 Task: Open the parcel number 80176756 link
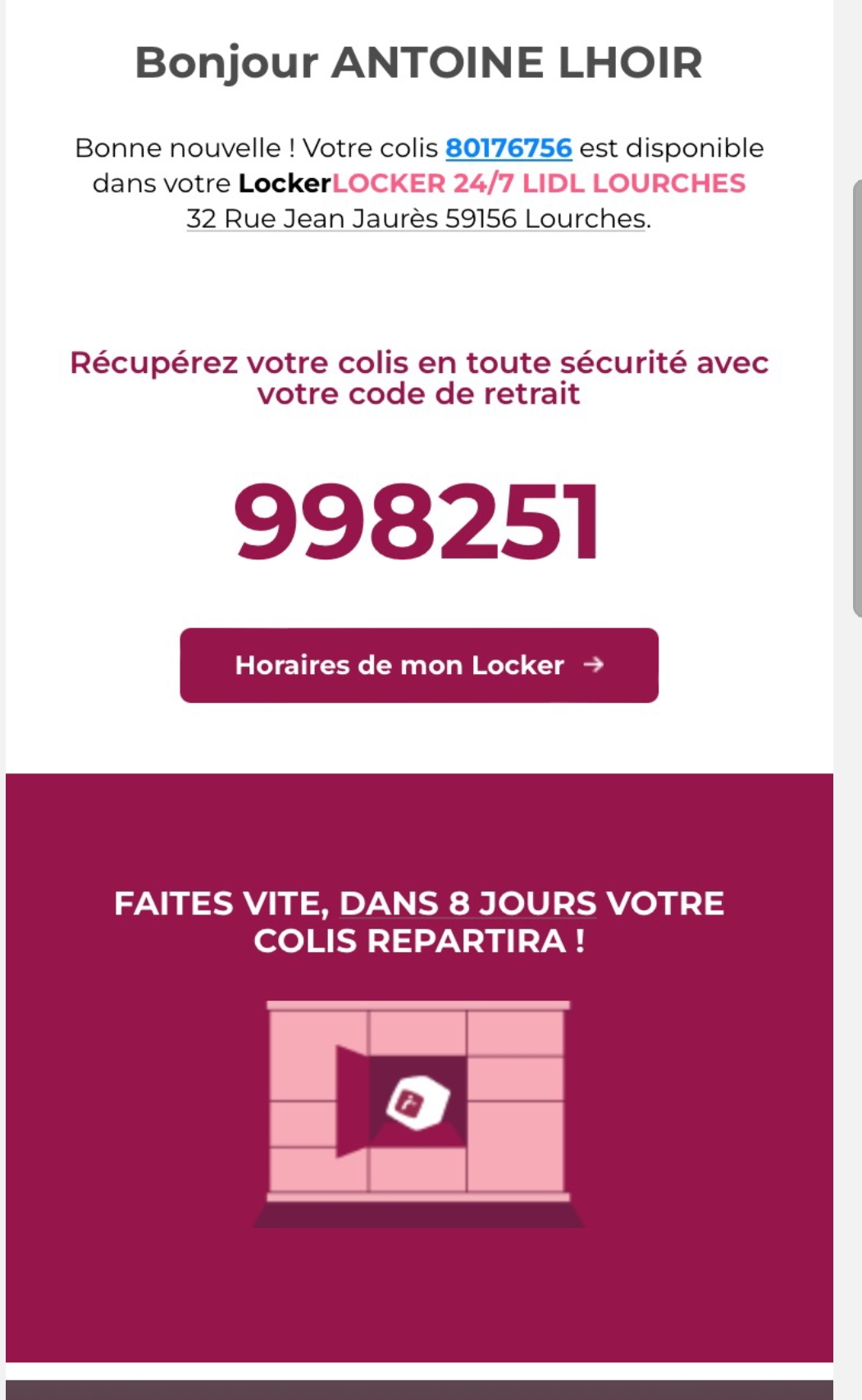click(x=509, y=148)
